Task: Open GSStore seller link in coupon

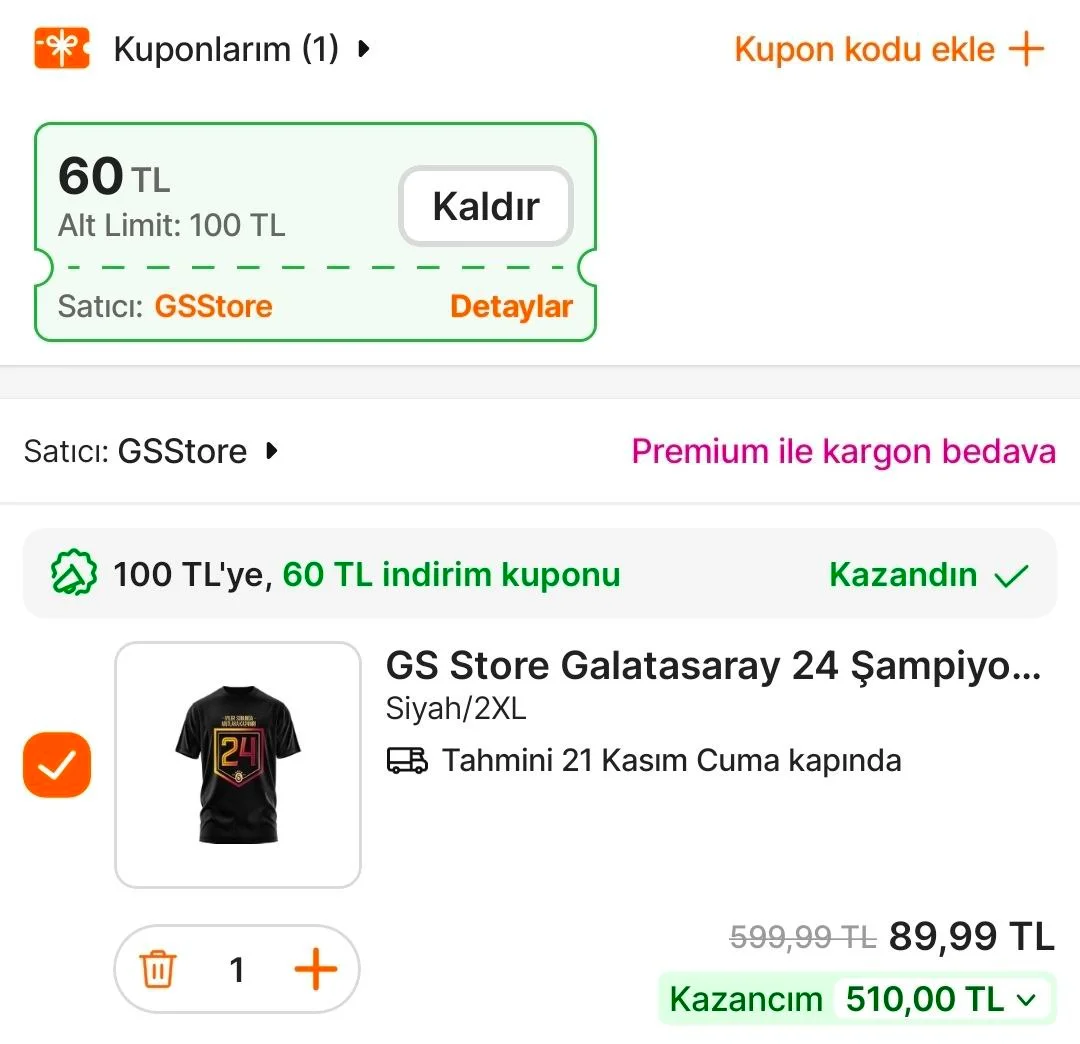Action: (213, 306)
